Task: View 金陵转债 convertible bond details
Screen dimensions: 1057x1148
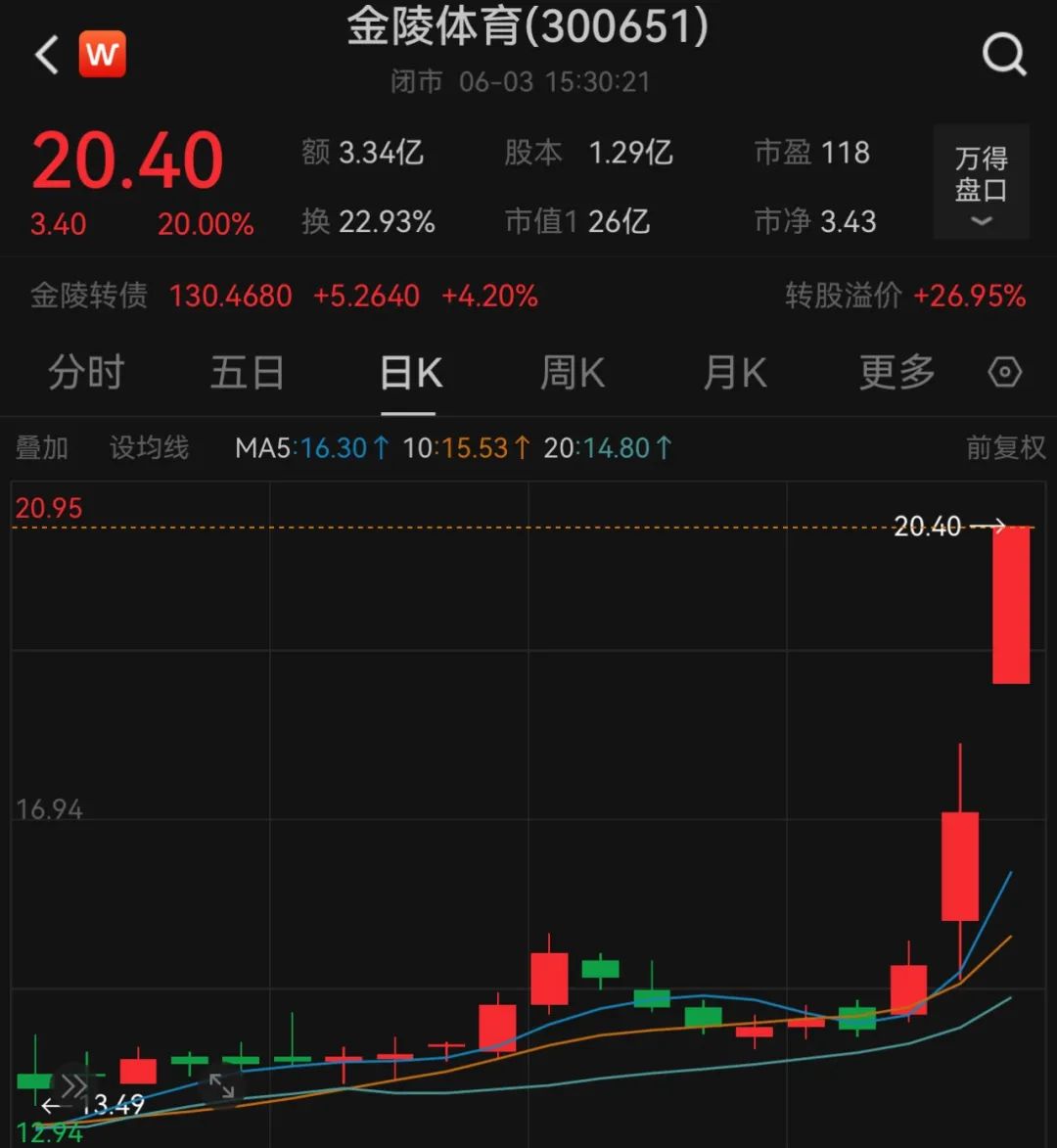Action: coord(89,297)
